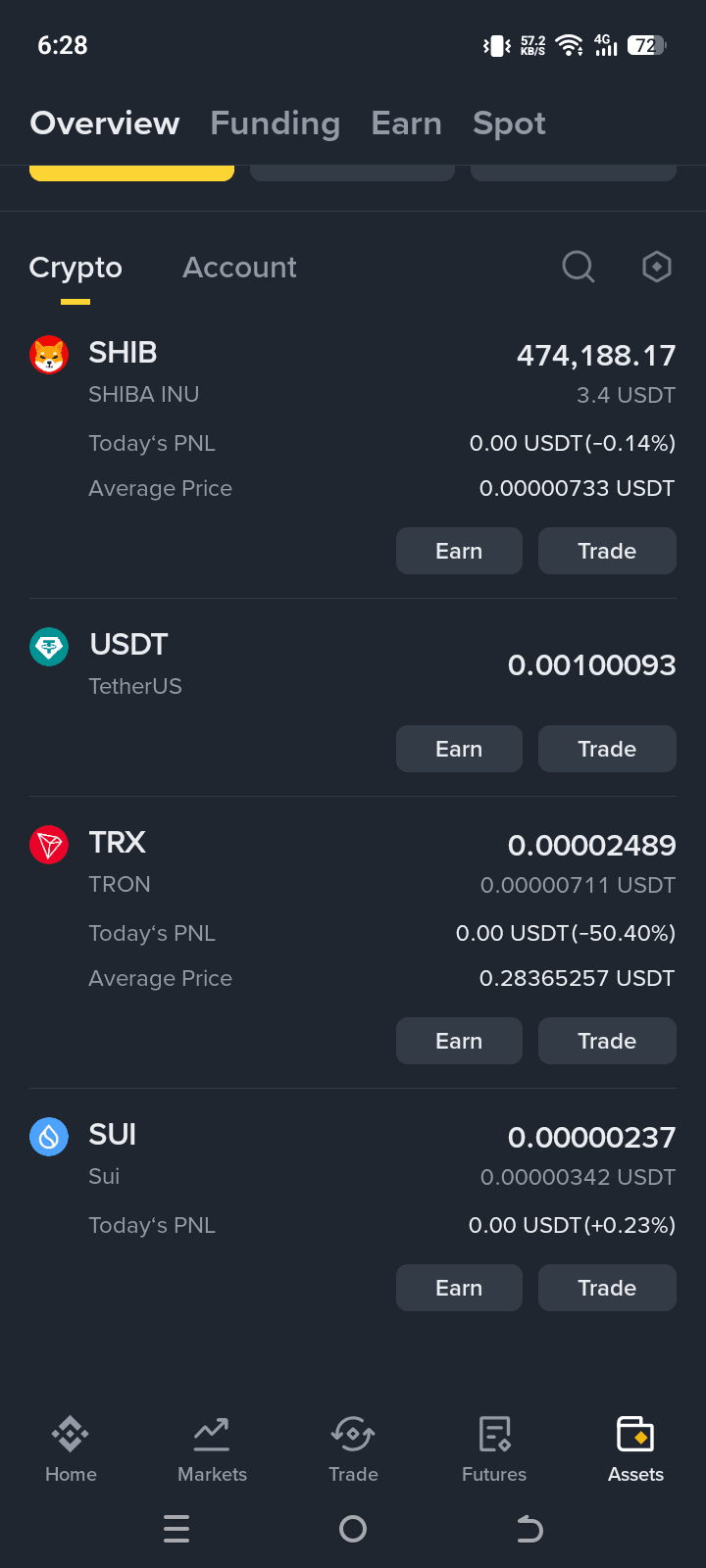This screenshot has width=706, height=1568.
Task: Switch to the Earn top tab
Action: (x=406, y=123)
